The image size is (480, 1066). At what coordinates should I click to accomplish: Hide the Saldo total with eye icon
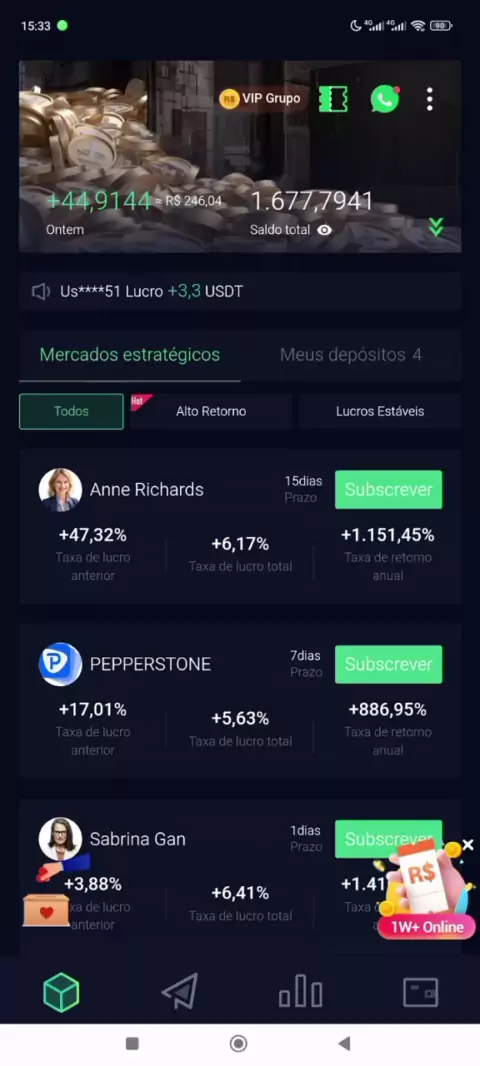pos(325,230)
